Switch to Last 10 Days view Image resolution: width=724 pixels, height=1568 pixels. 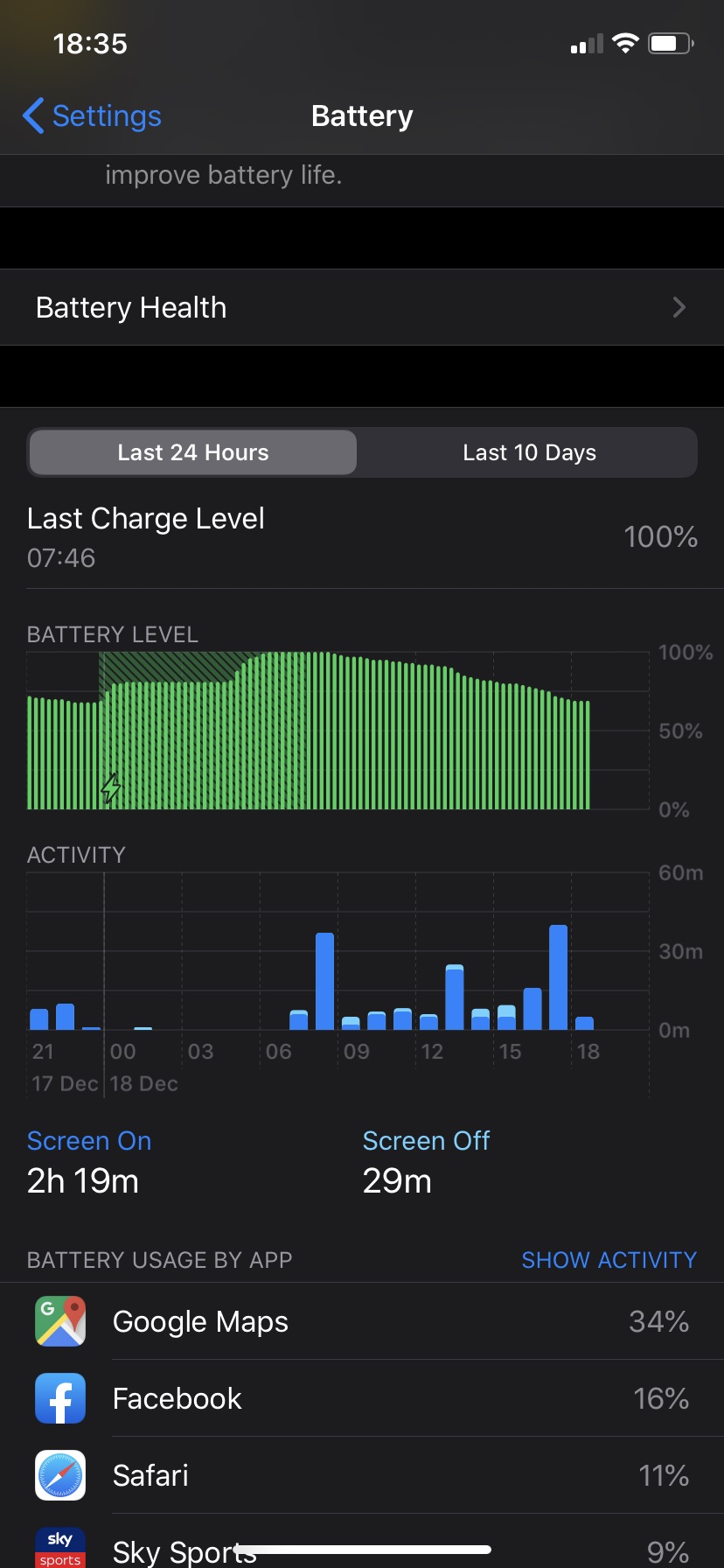(x=529, y=452)
